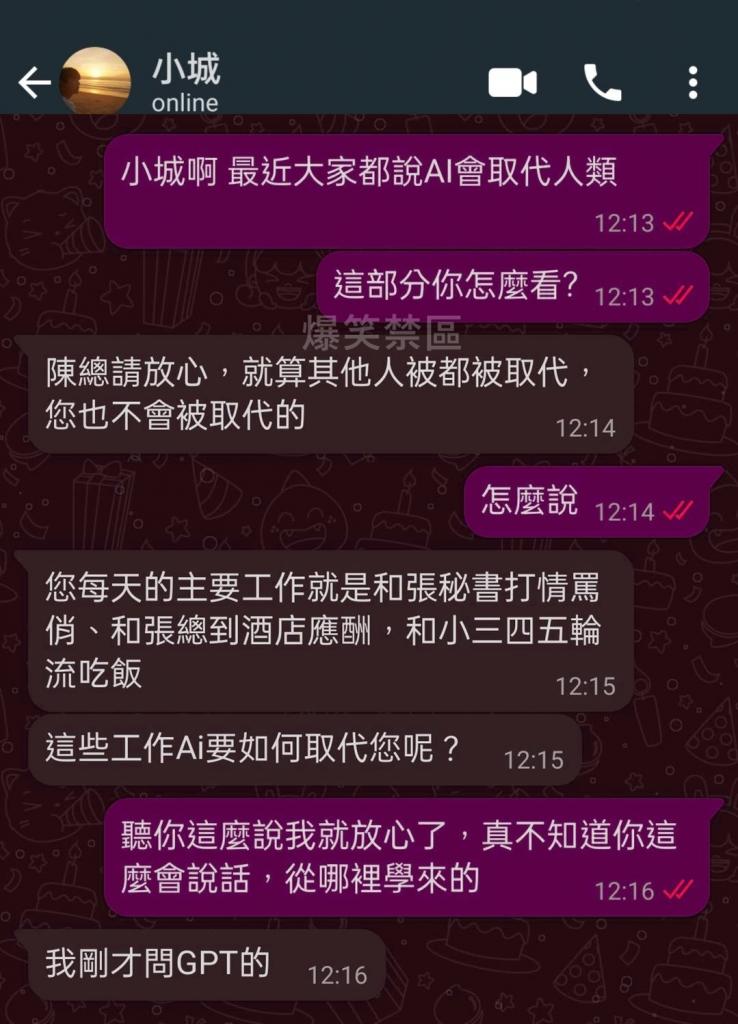Start a voice call with 小城
This screenshot has height=1024, width=738.
pos(602,83)
